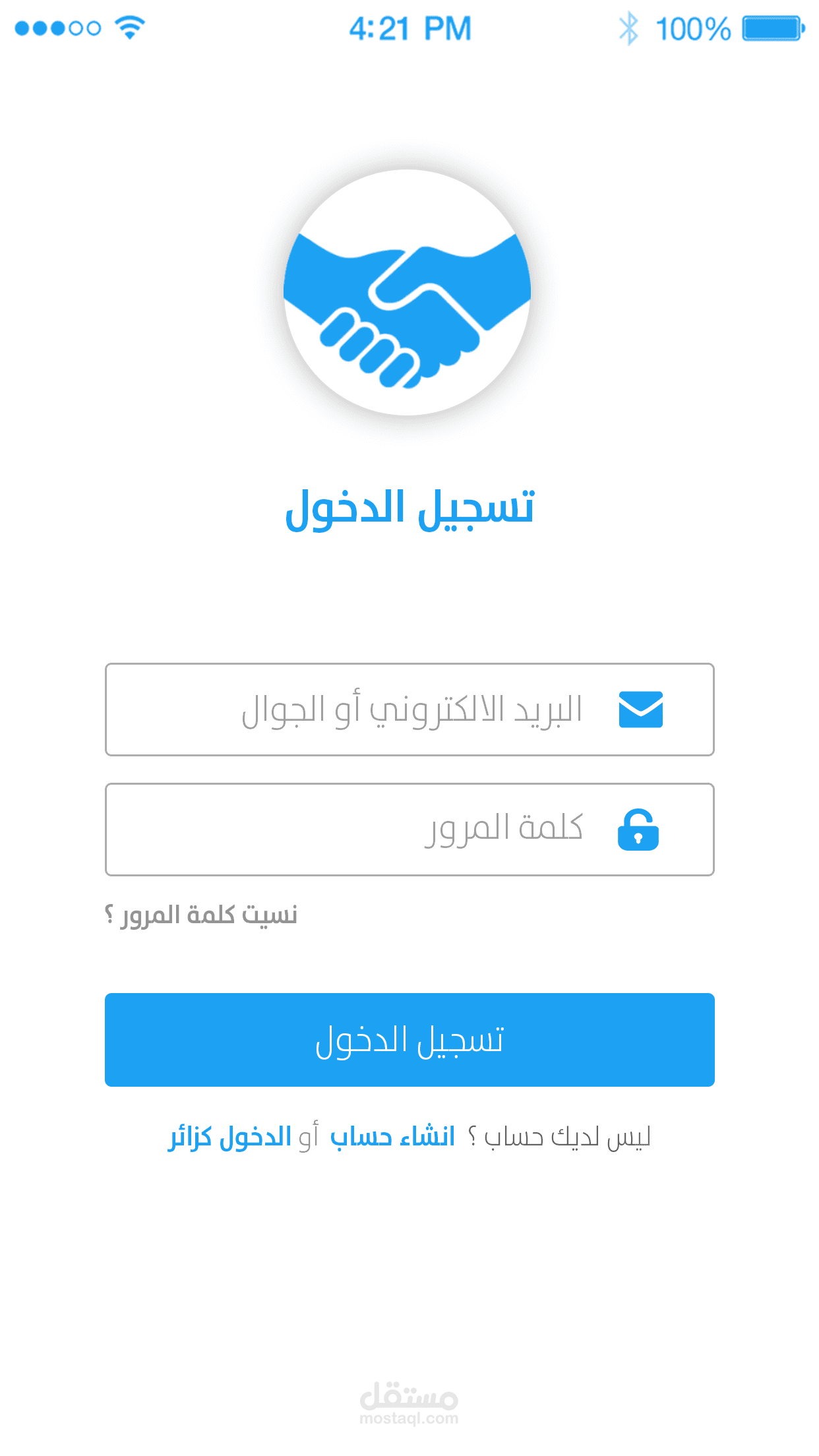Screen dimensions: 819x1456
Task: Open the create account (انشاء حساب) link
Action: [393, 1137]
